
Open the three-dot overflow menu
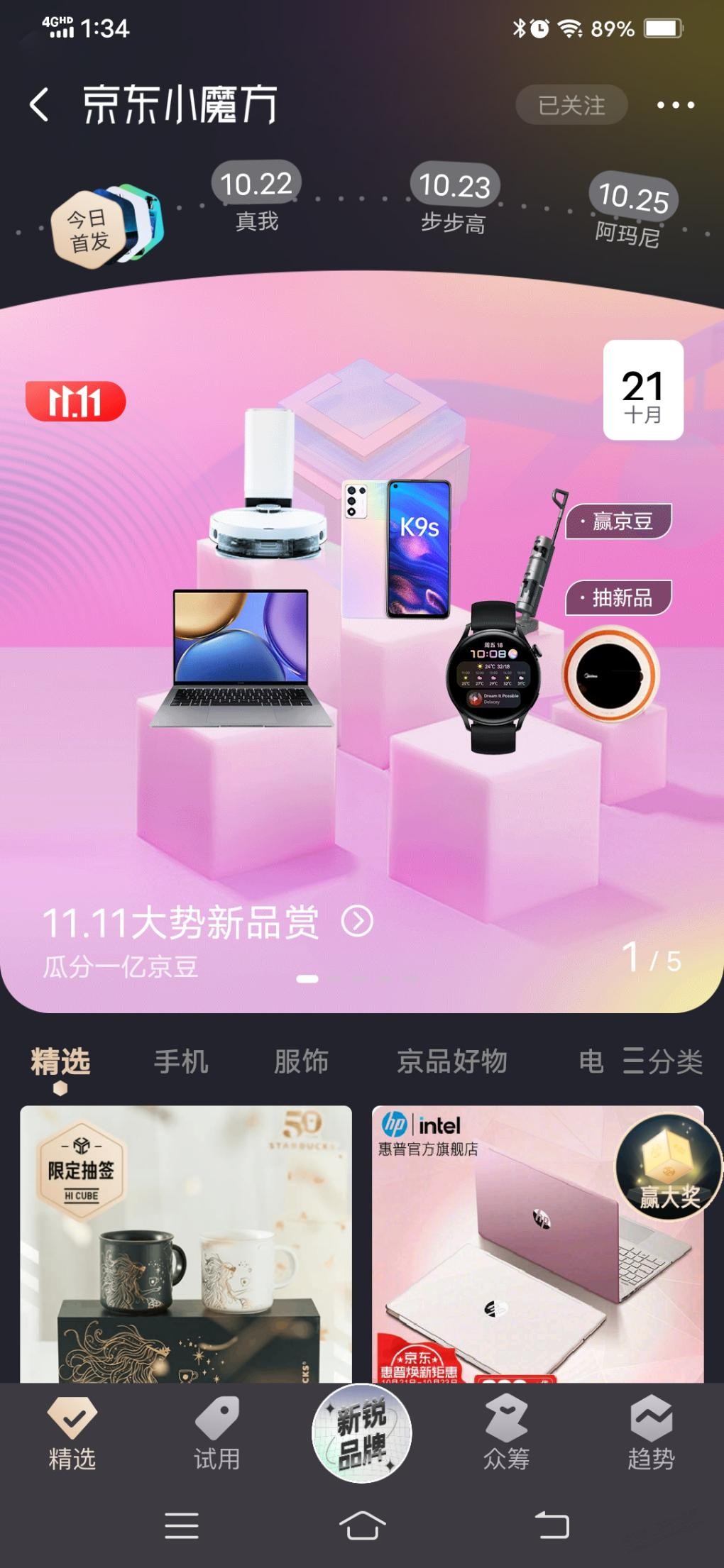pyautogui.click(x=675, y=105)
